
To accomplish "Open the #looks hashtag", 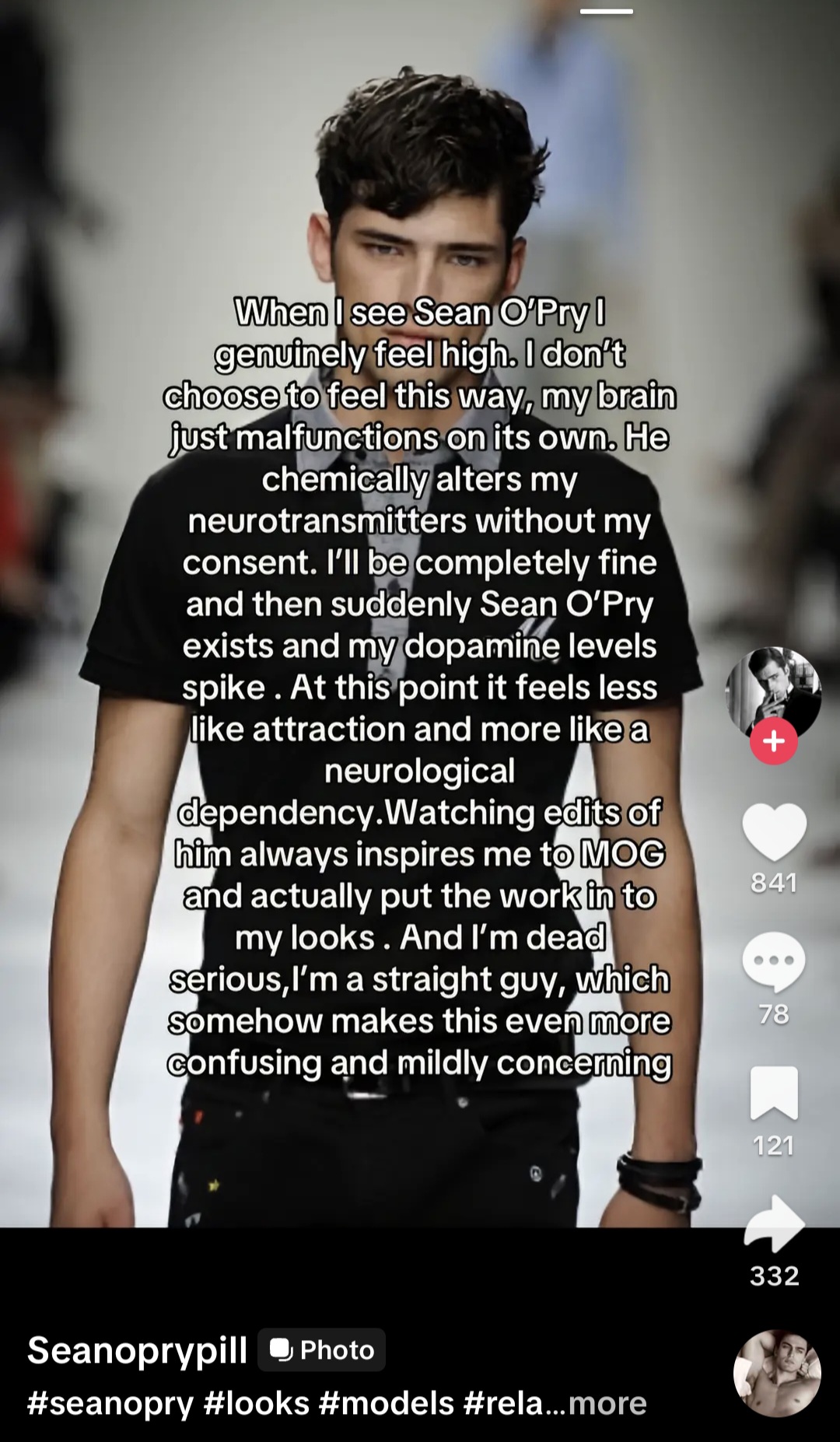I will (x=256, y=1403).
